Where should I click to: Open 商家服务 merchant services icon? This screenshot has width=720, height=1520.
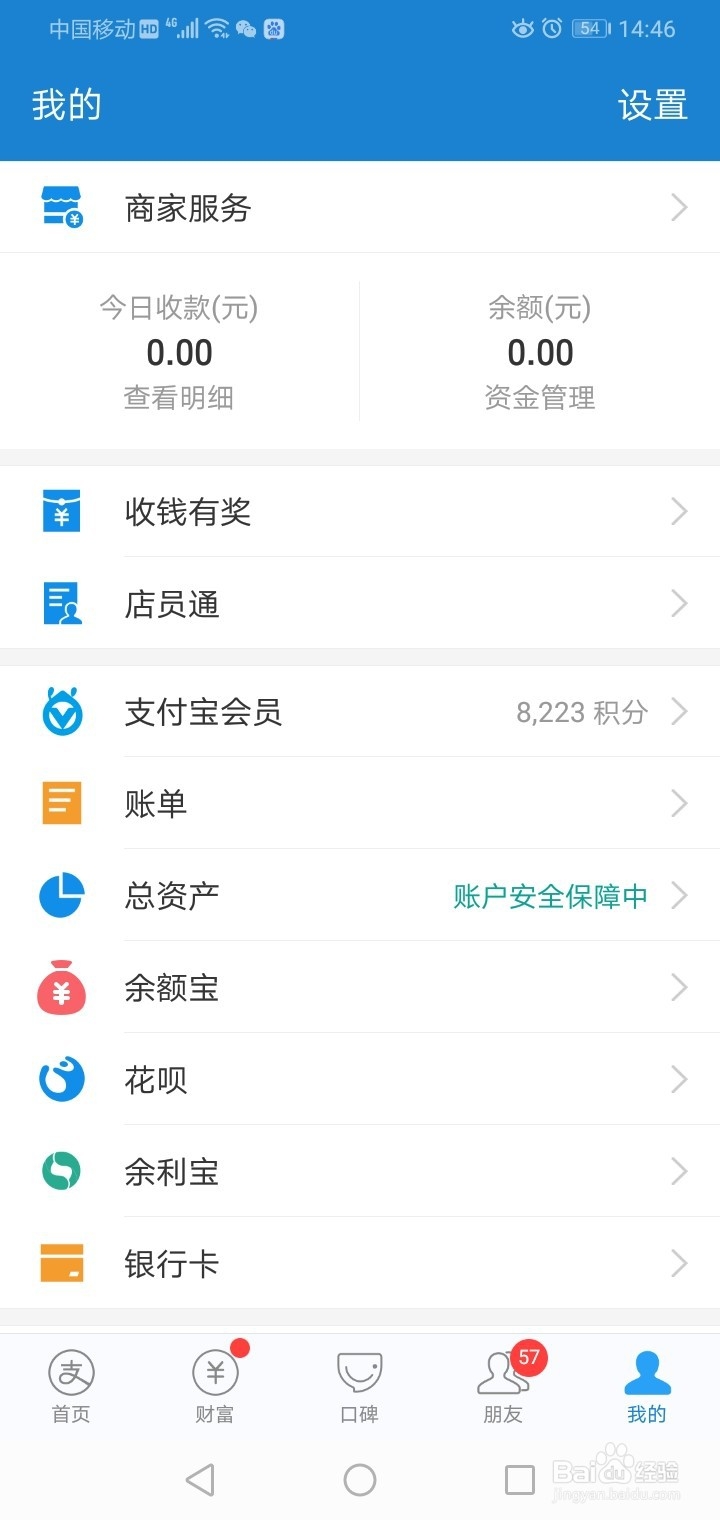[62, 207]
